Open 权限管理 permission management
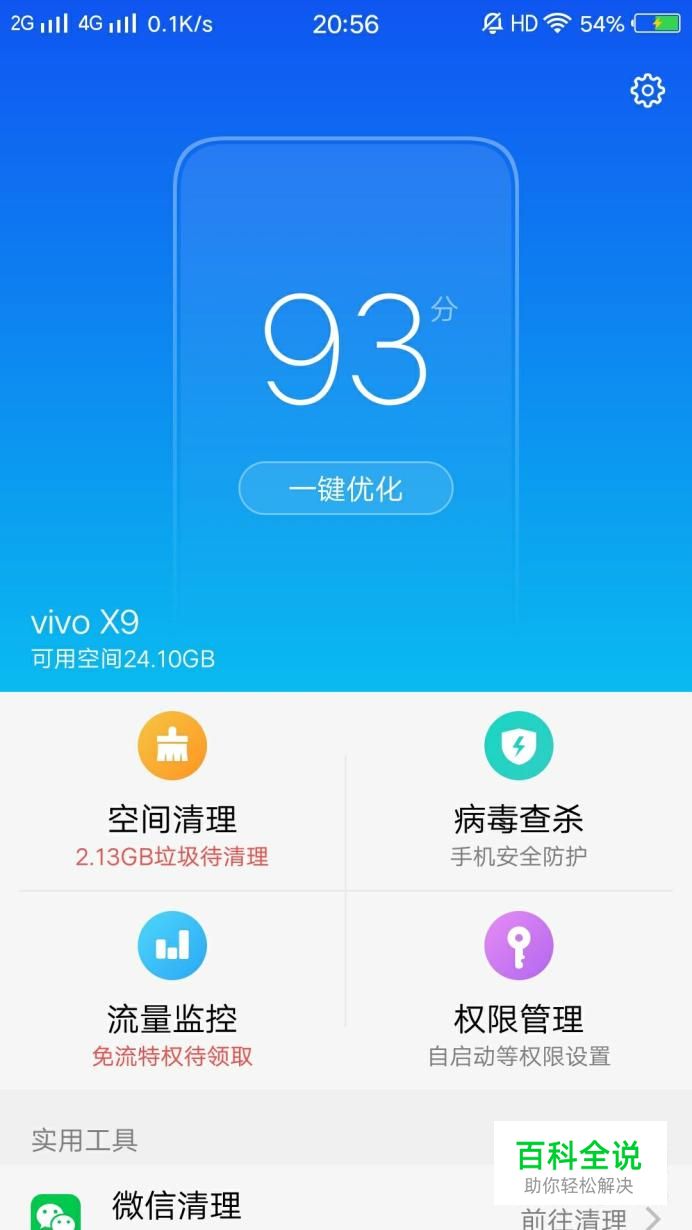The image size is (692, 1230). (518, 988)
